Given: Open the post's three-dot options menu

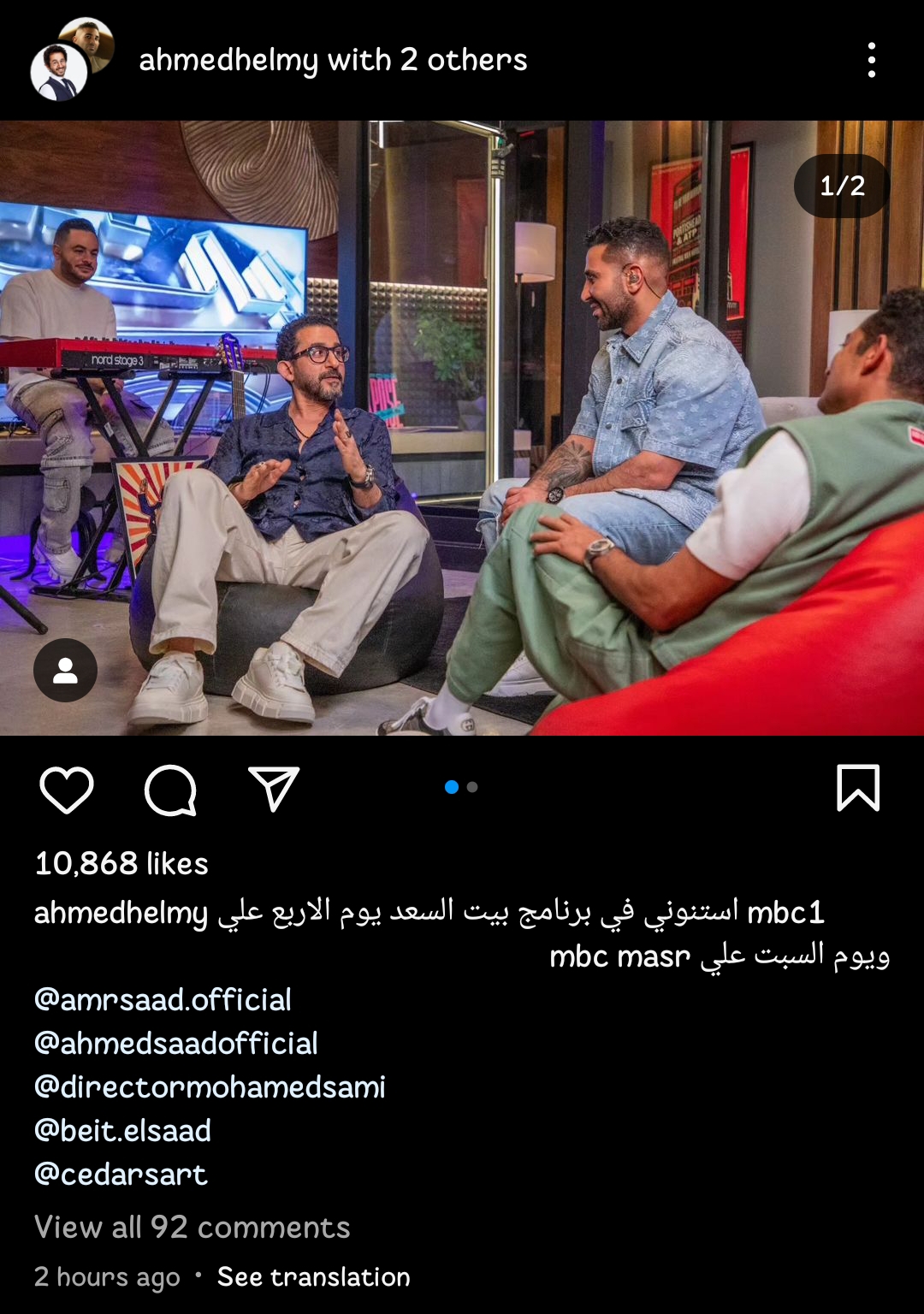Looking at the screenshot, I should click(871, 60).
